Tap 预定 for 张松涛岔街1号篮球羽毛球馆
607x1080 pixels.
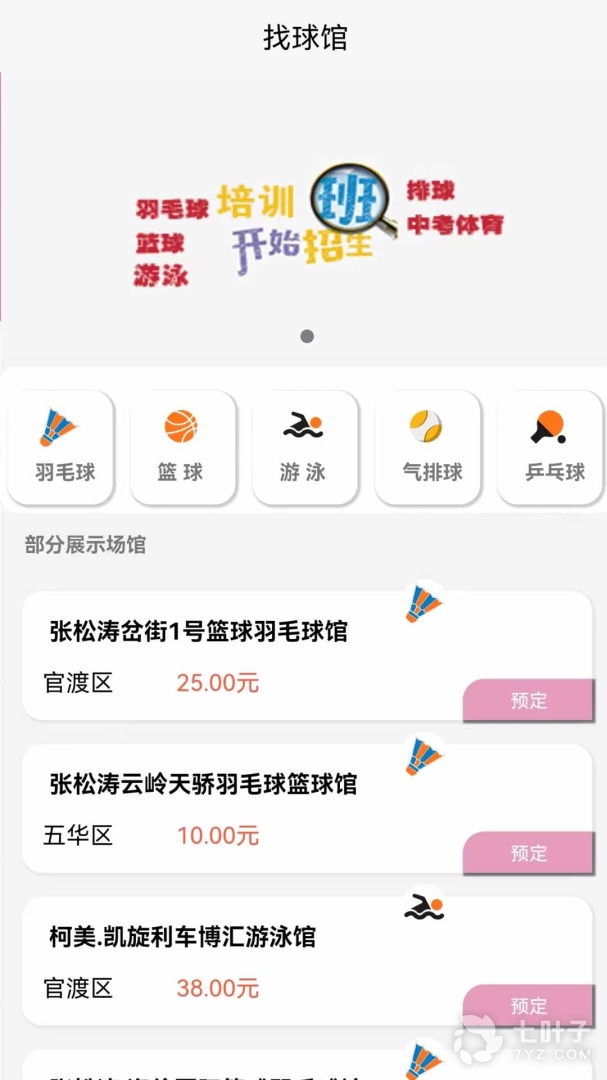[528, 700]
